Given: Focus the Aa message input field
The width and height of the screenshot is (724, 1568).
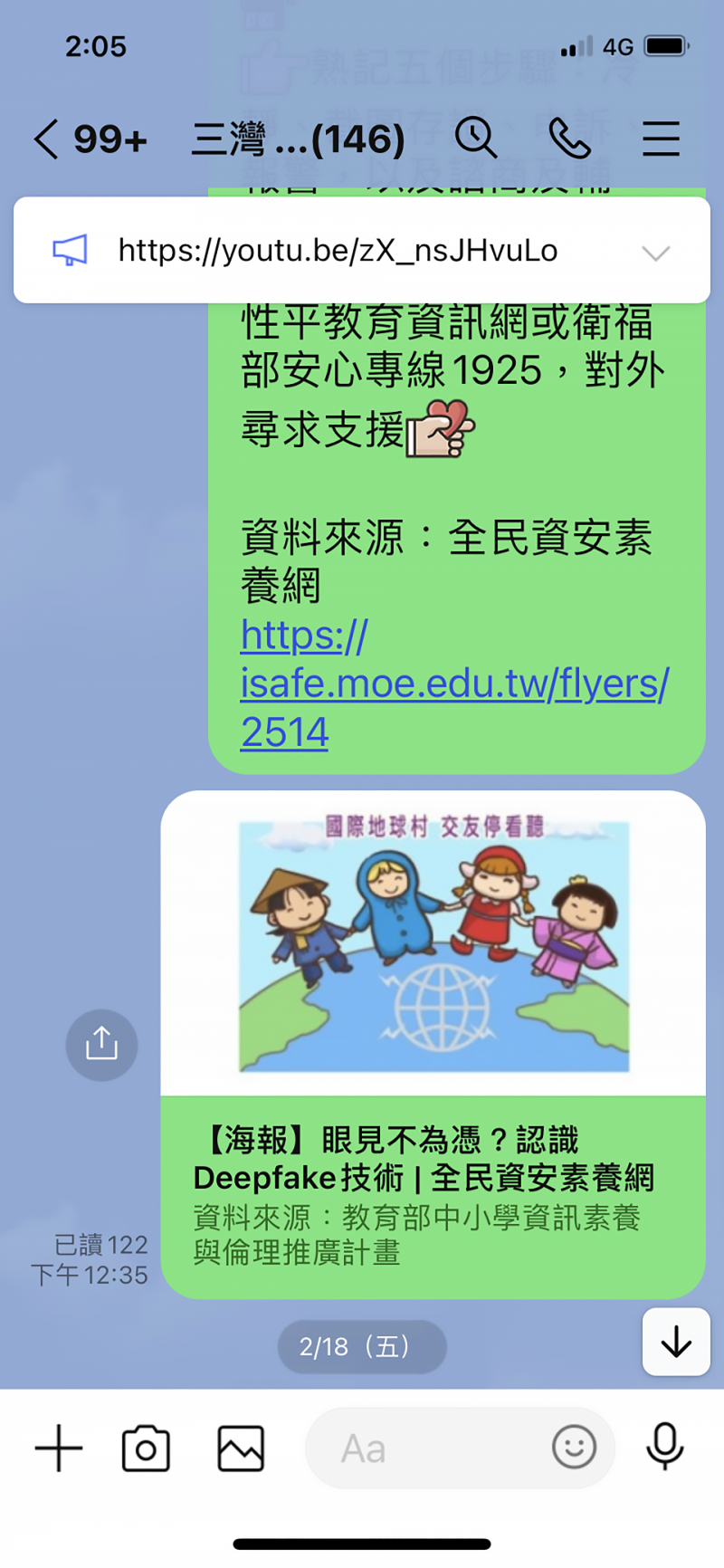Looking at the screenshot, I should pos(425,1448).
